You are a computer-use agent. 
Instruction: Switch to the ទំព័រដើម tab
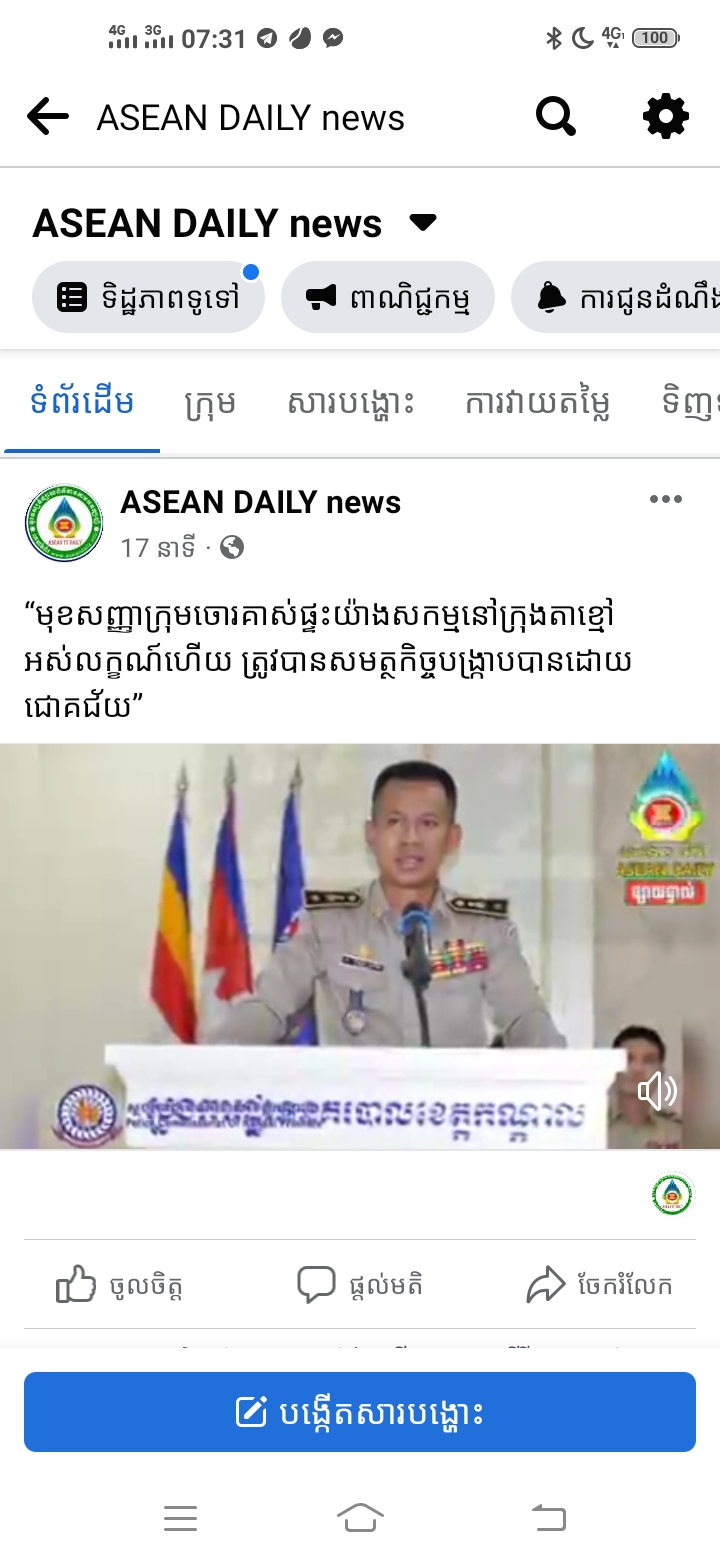point(82,403)
